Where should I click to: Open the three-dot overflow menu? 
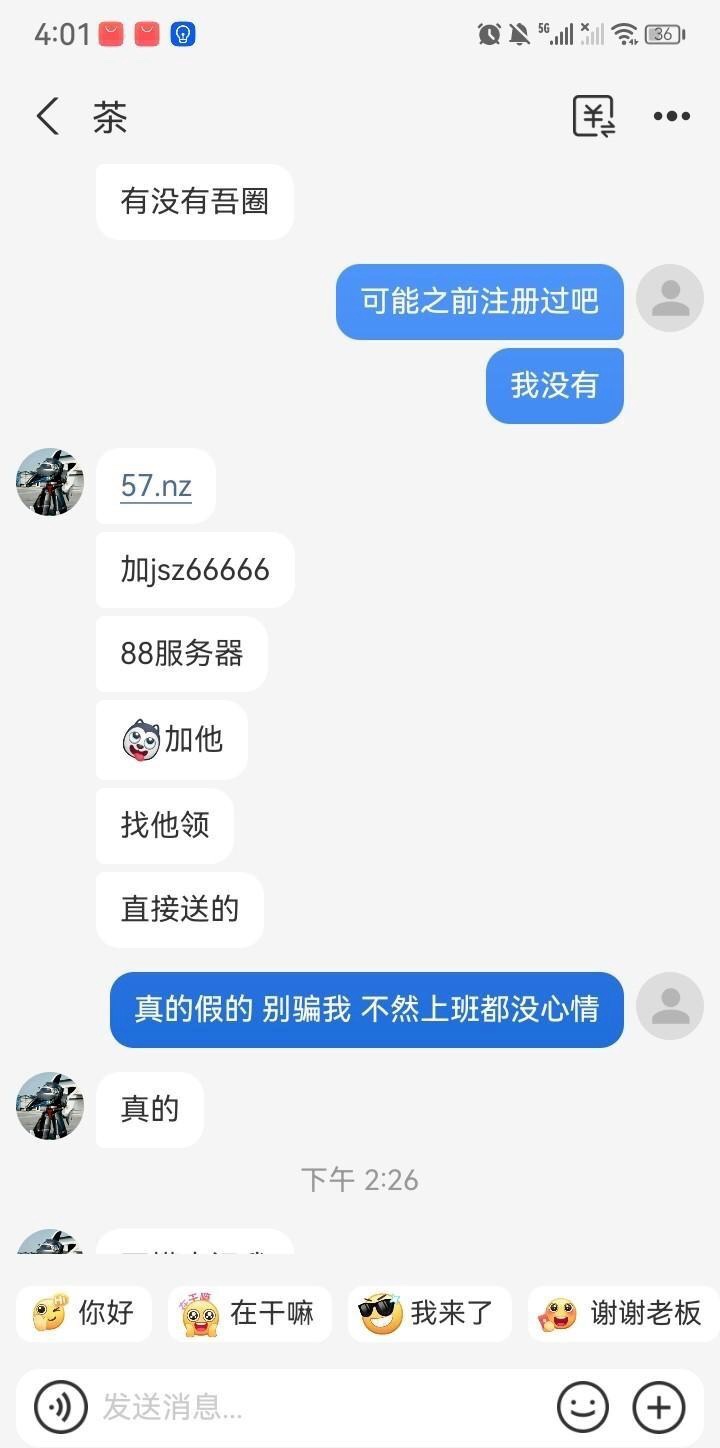[x=671, y=117]
